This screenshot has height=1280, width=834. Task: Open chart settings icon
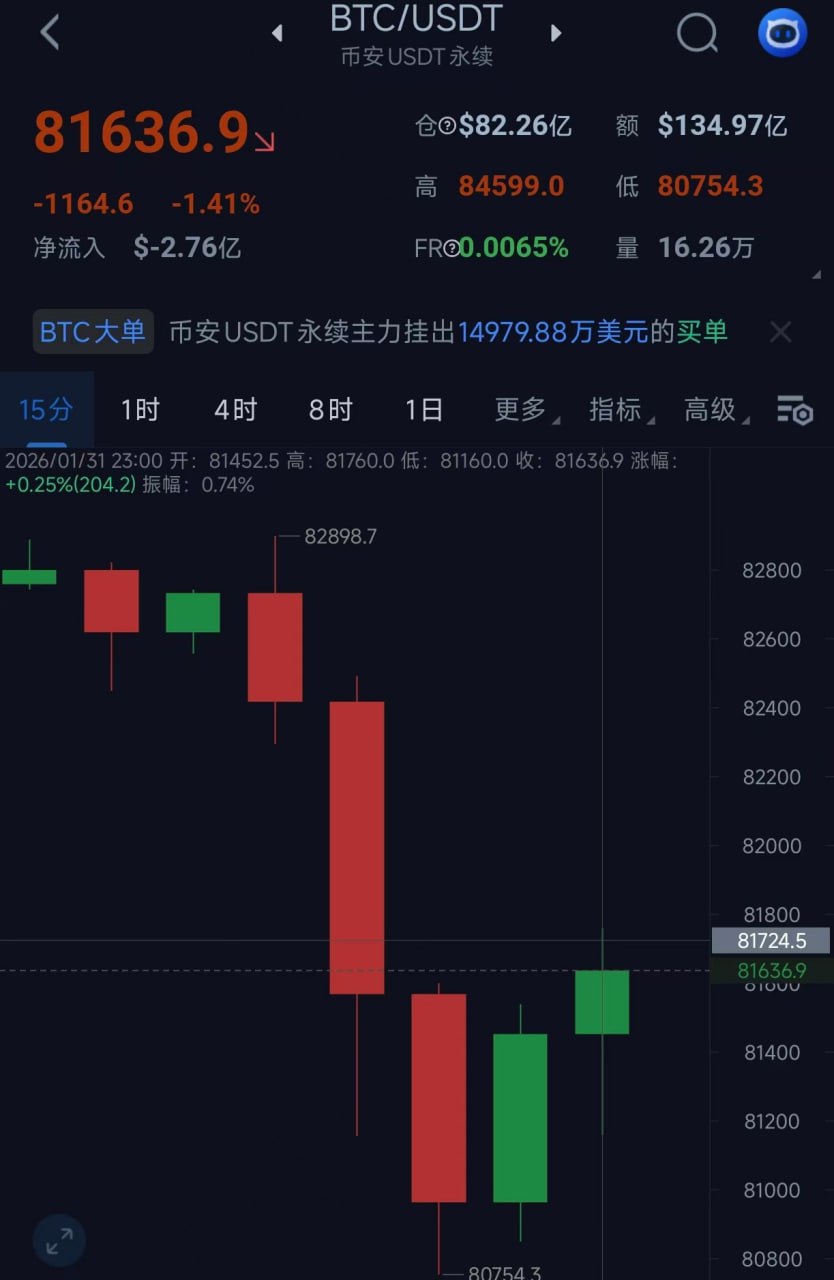[x=795, y=409]
